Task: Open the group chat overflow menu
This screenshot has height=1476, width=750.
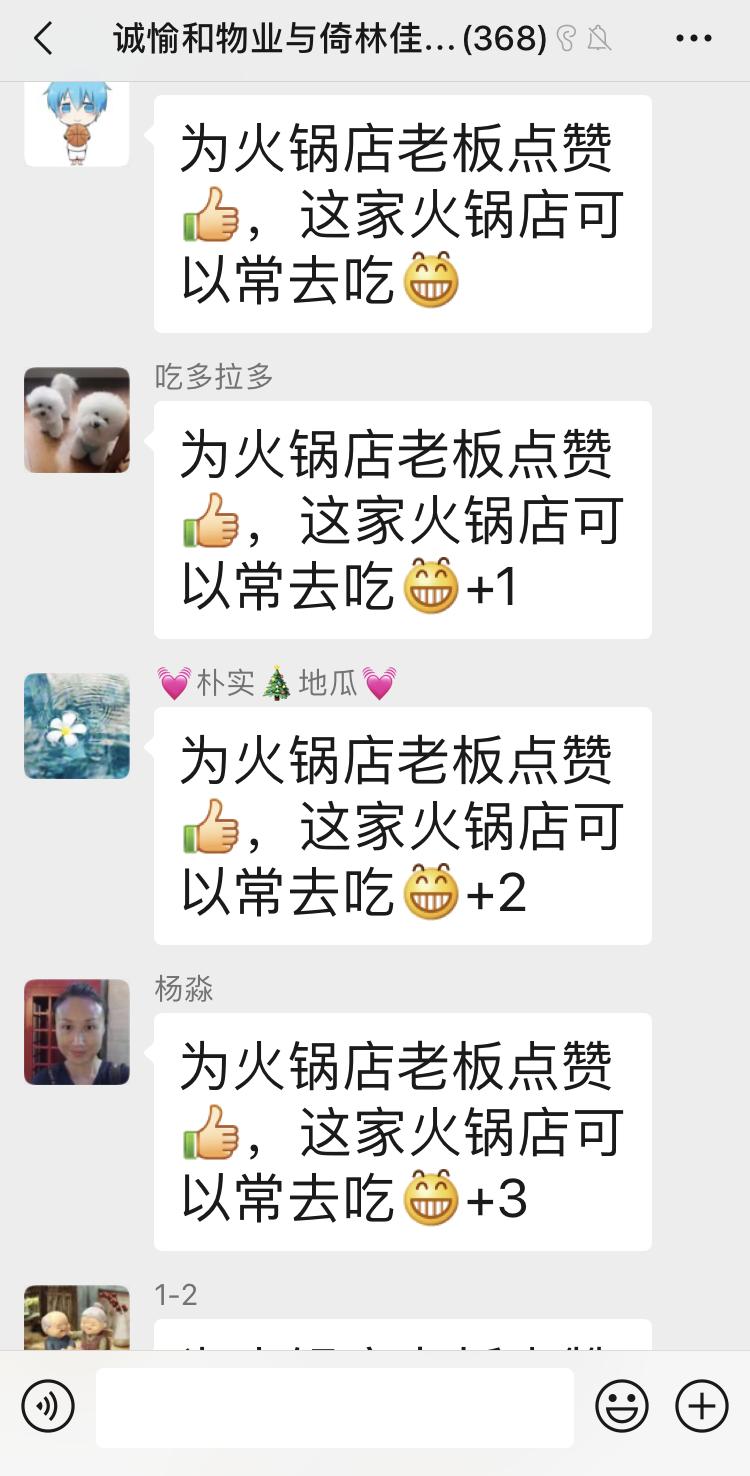Action: (x=693, y=39)
